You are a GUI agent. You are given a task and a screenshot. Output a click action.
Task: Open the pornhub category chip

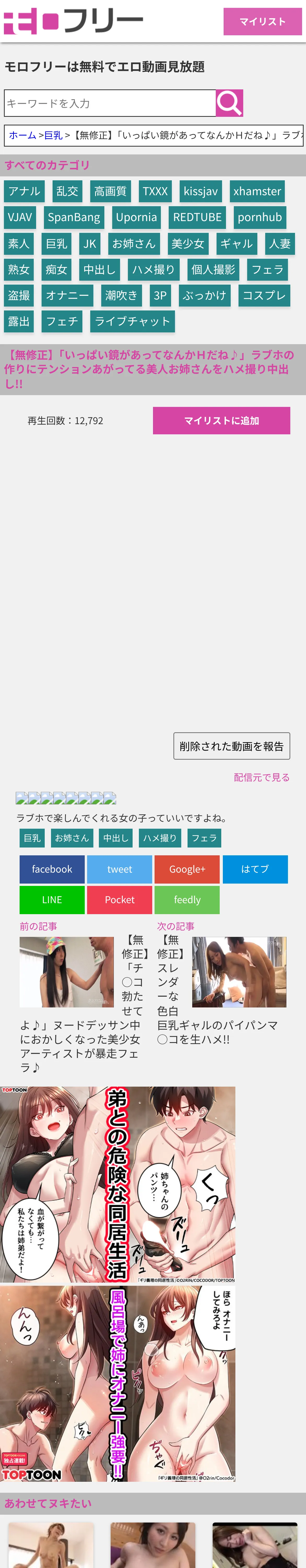coord(260,217)
